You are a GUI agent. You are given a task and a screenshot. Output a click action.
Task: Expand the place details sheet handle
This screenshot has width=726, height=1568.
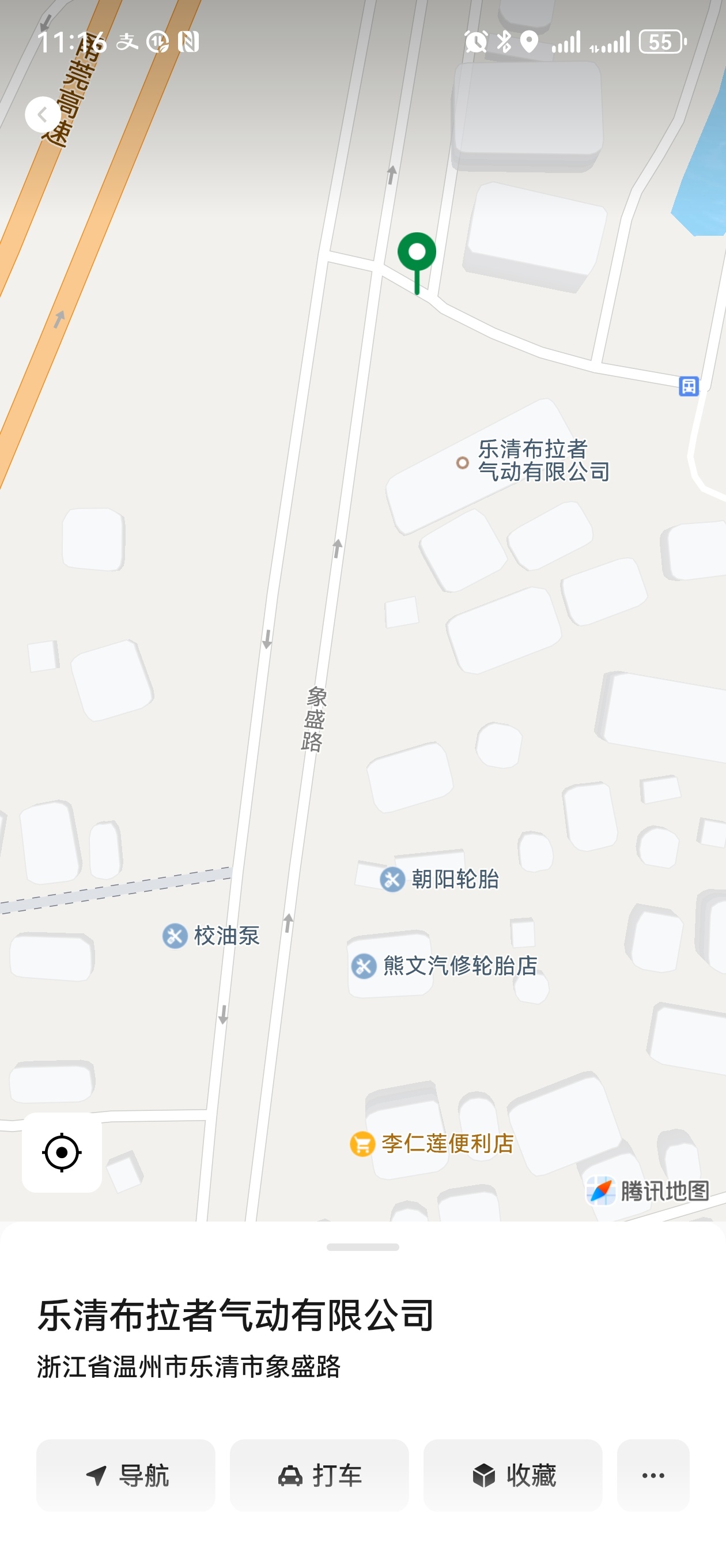(x=362, y=1247)
